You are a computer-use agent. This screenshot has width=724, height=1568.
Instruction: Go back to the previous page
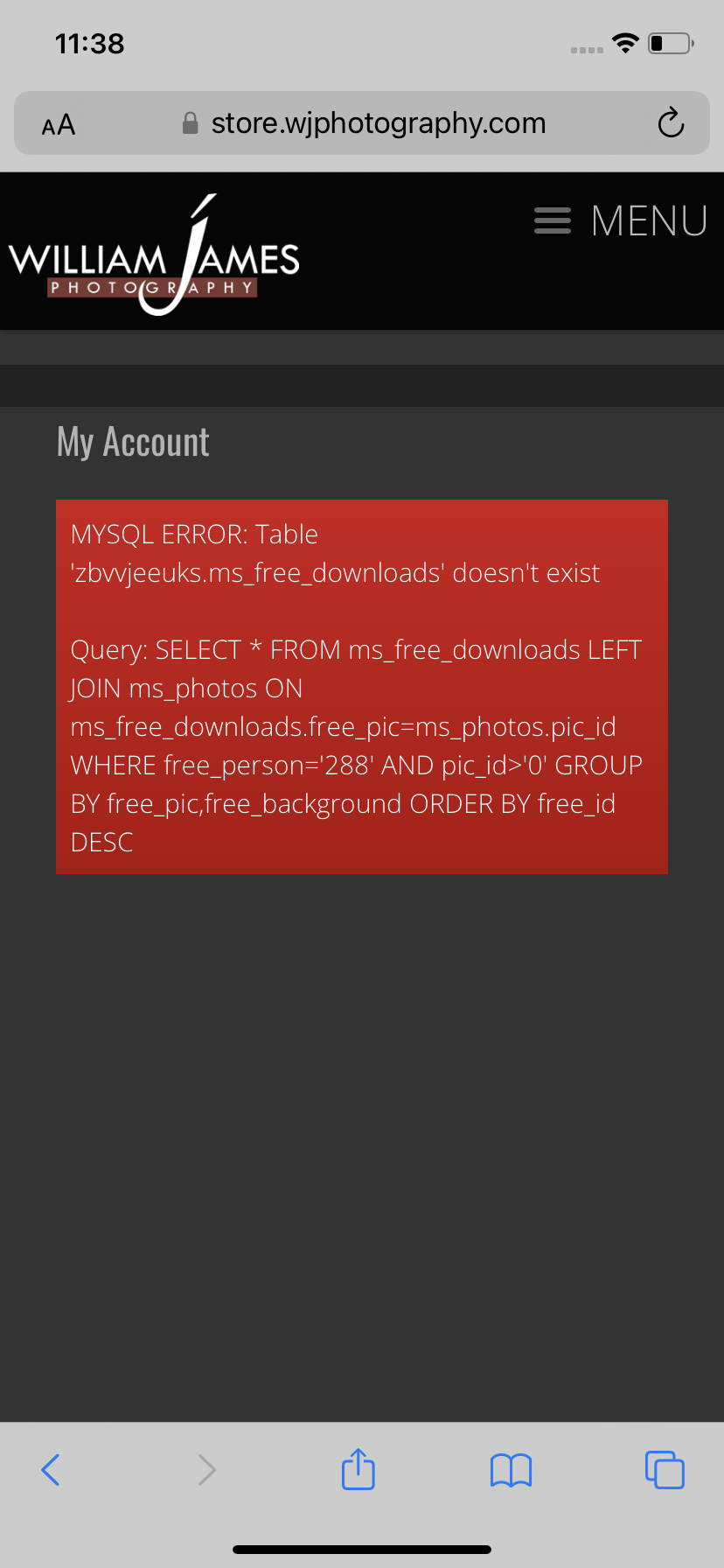coord(51,1470)
